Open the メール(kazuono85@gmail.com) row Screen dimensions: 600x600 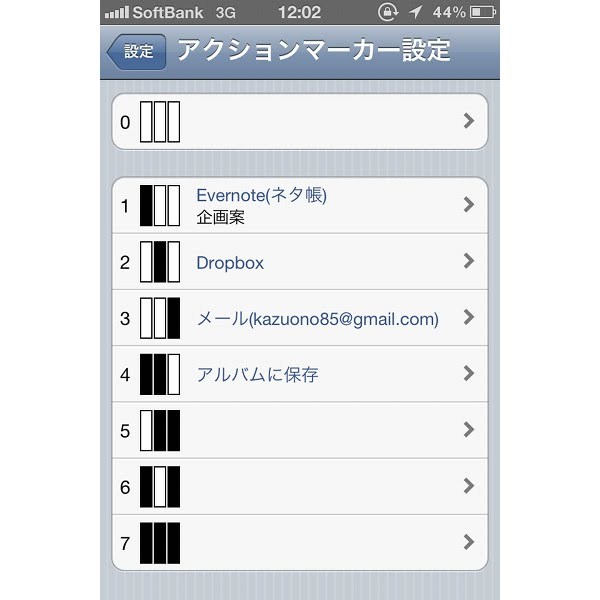coord(300,318)
